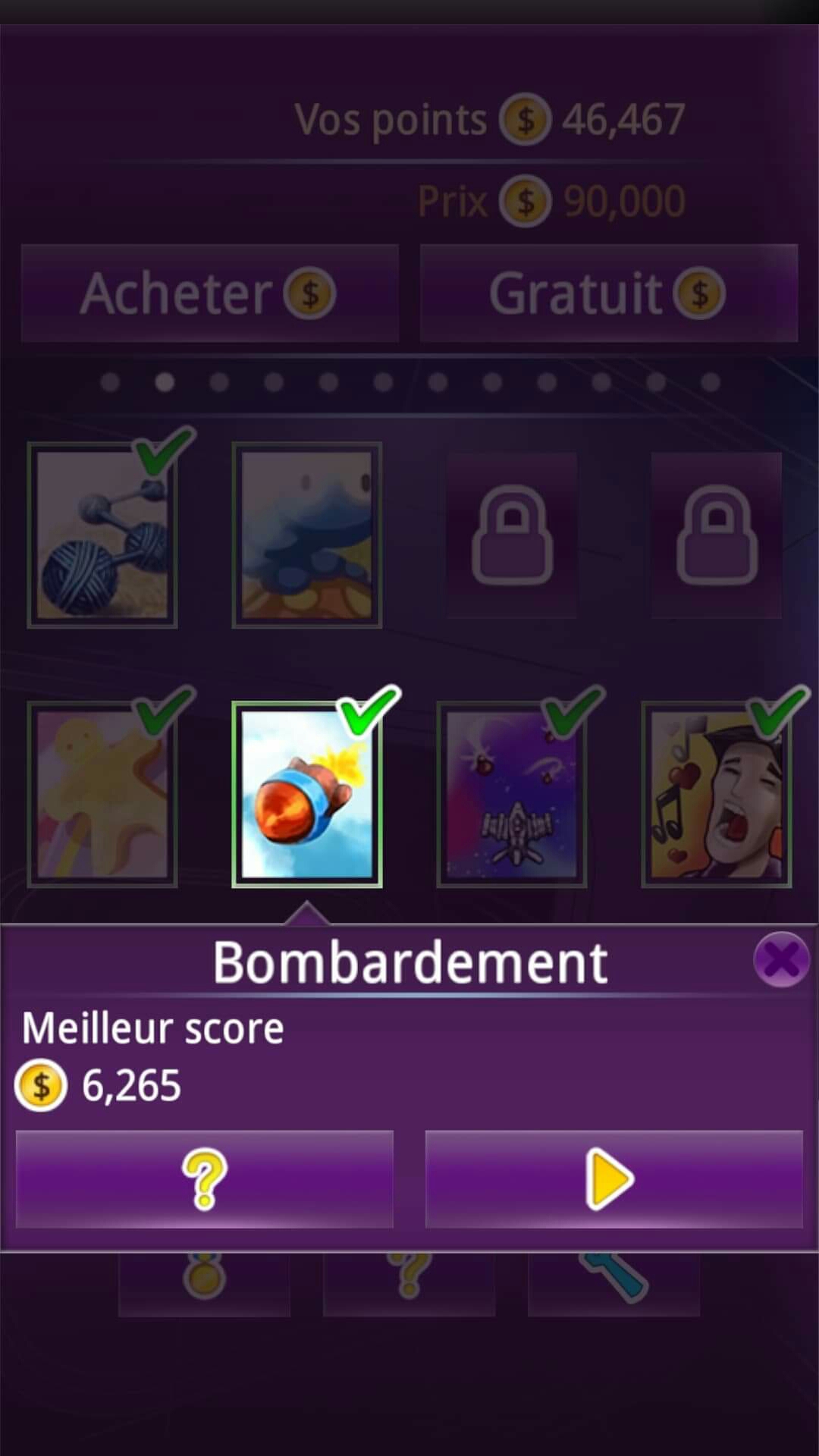Select the blue cloud creature tile
This screenshot has width=819, height=1456.
click(306, 535)
